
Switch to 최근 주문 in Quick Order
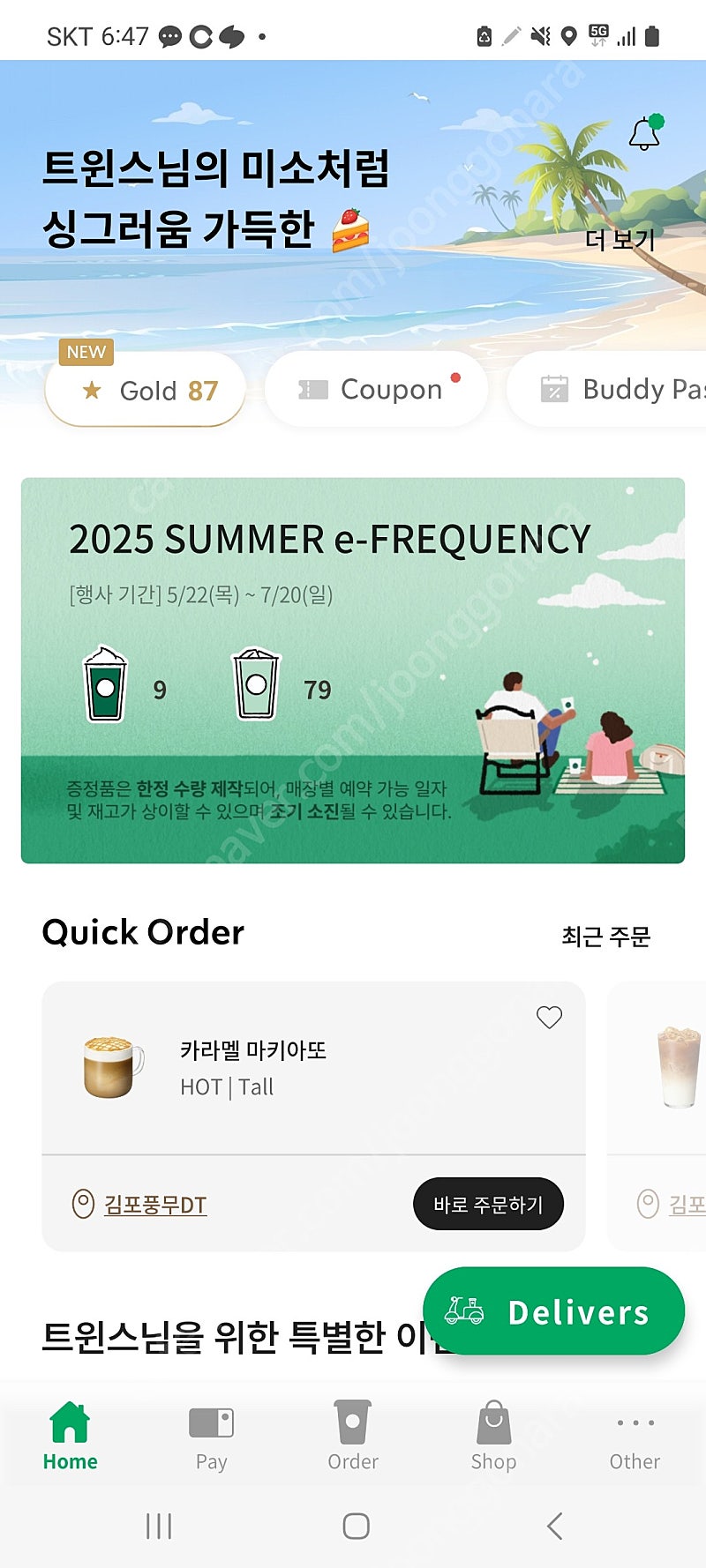click(605, 936)
